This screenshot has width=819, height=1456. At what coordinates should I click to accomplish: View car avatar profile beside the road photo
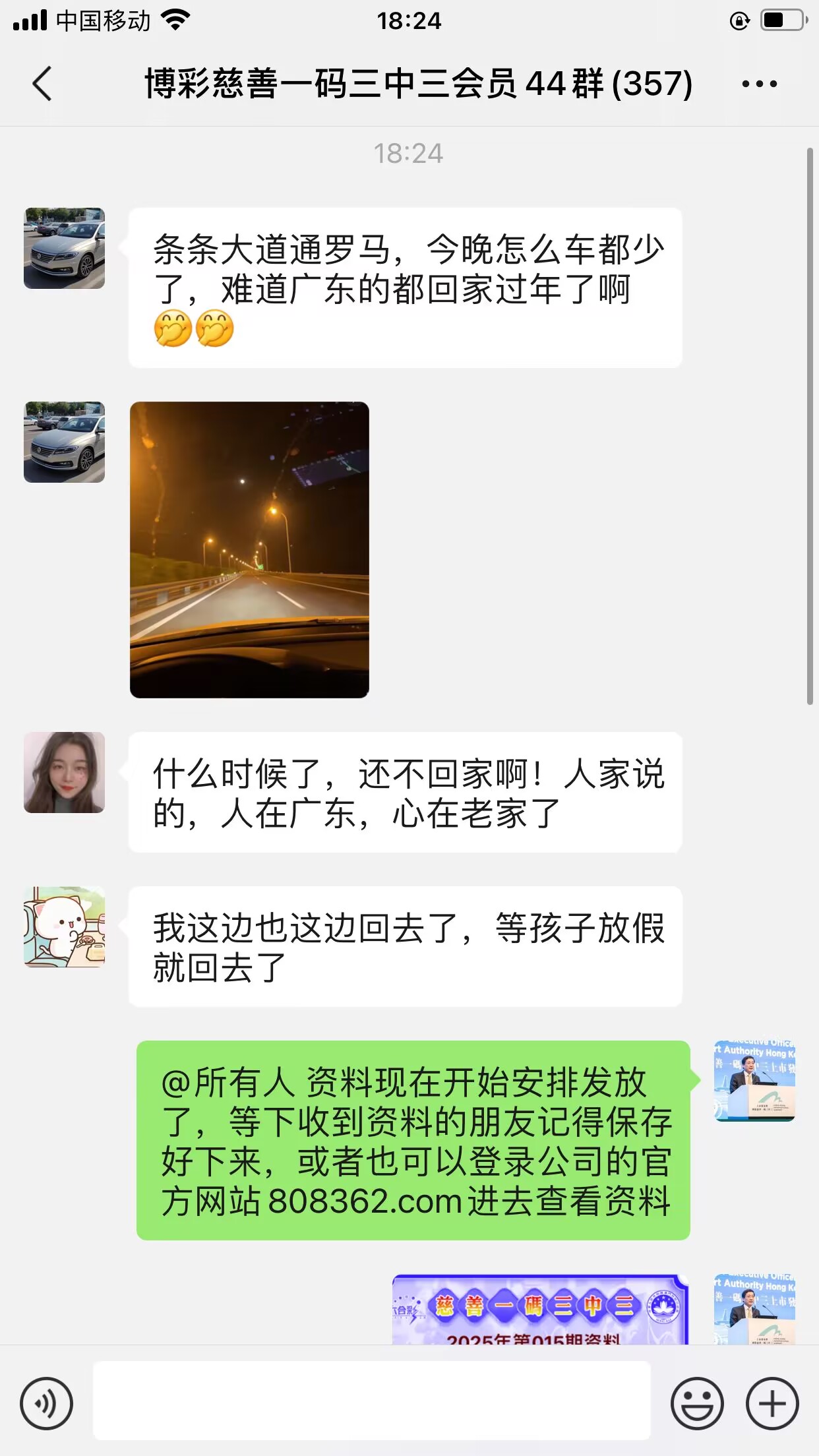click(65, 442)
